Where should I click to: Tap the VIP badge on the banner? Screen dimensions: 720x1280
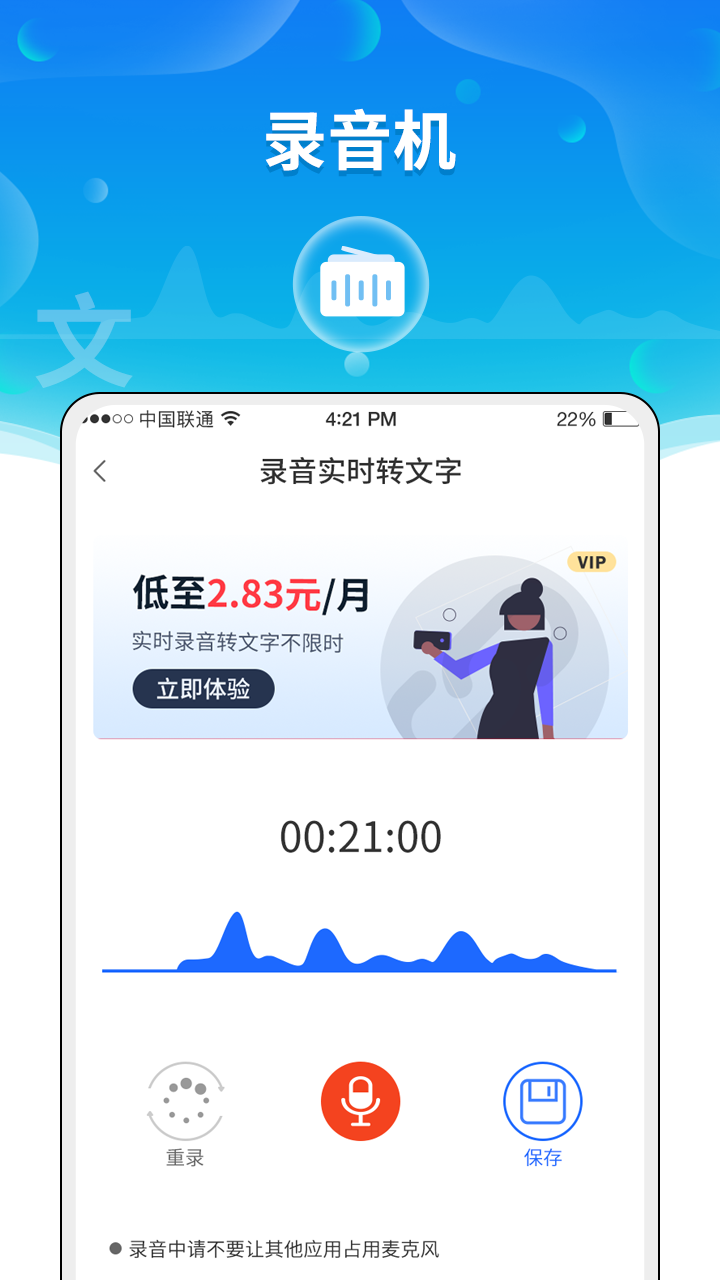[590, 562]
